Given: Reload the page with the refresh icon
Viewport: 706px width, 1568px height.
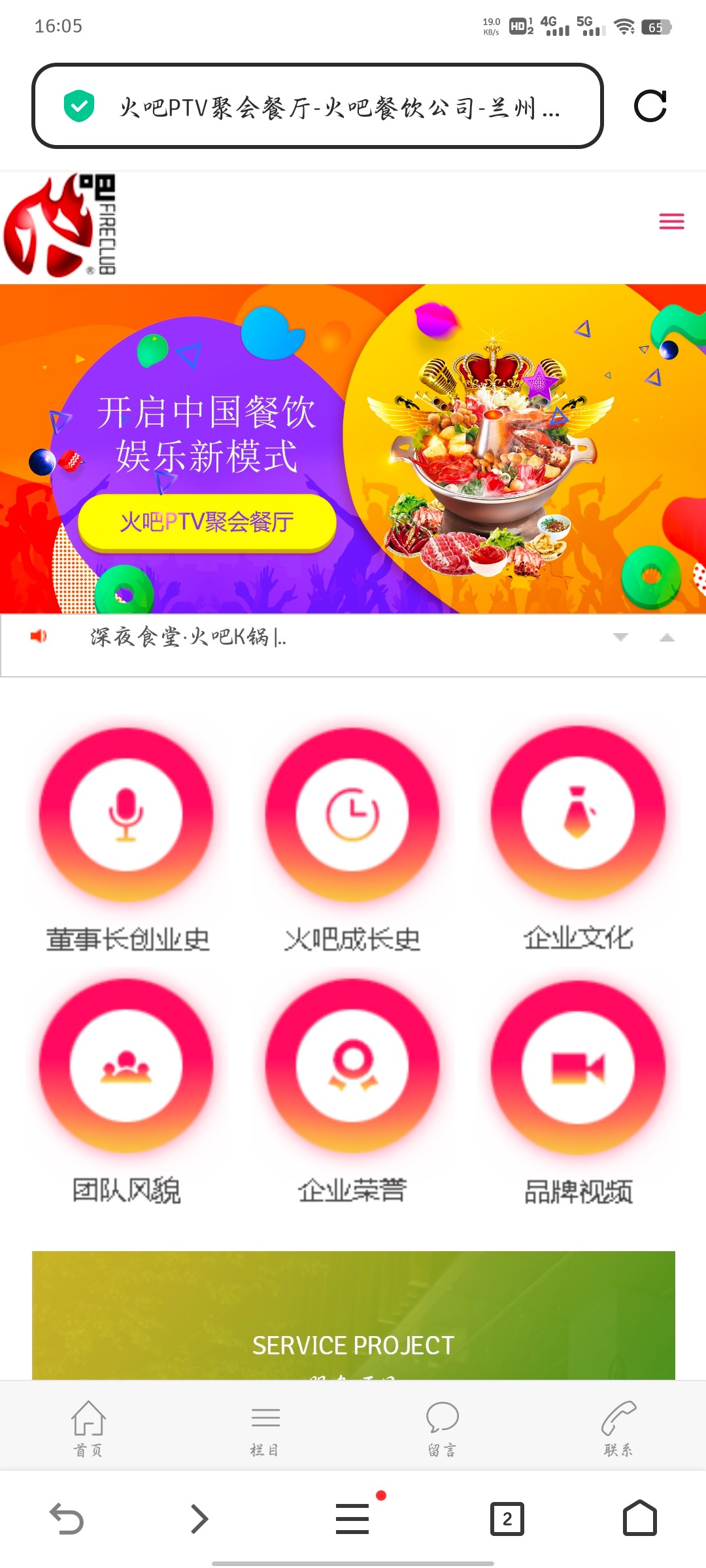Looking at the screenshot, I should point(650,106).
